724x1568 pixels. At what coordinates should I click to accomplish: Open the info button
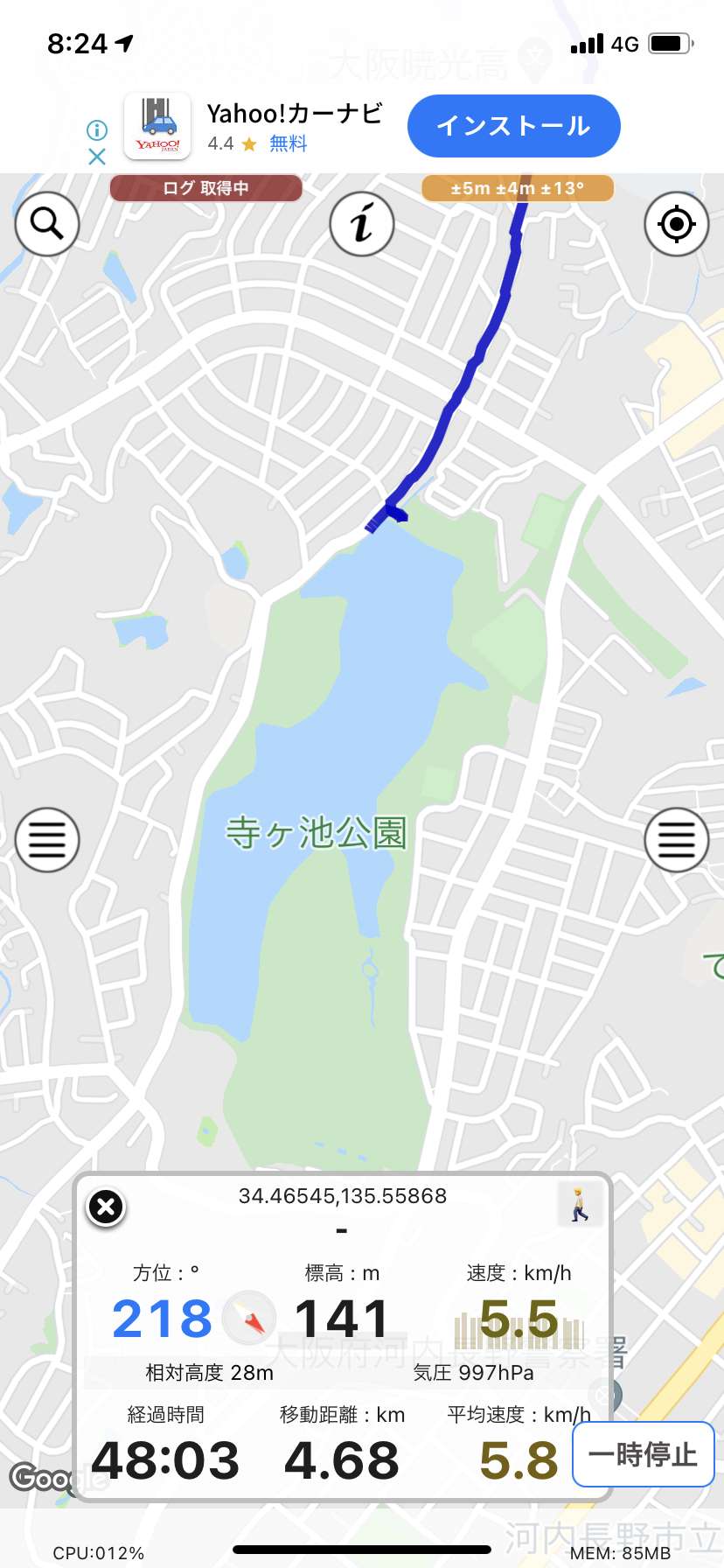pyautogui.click(x=362, y=224)
